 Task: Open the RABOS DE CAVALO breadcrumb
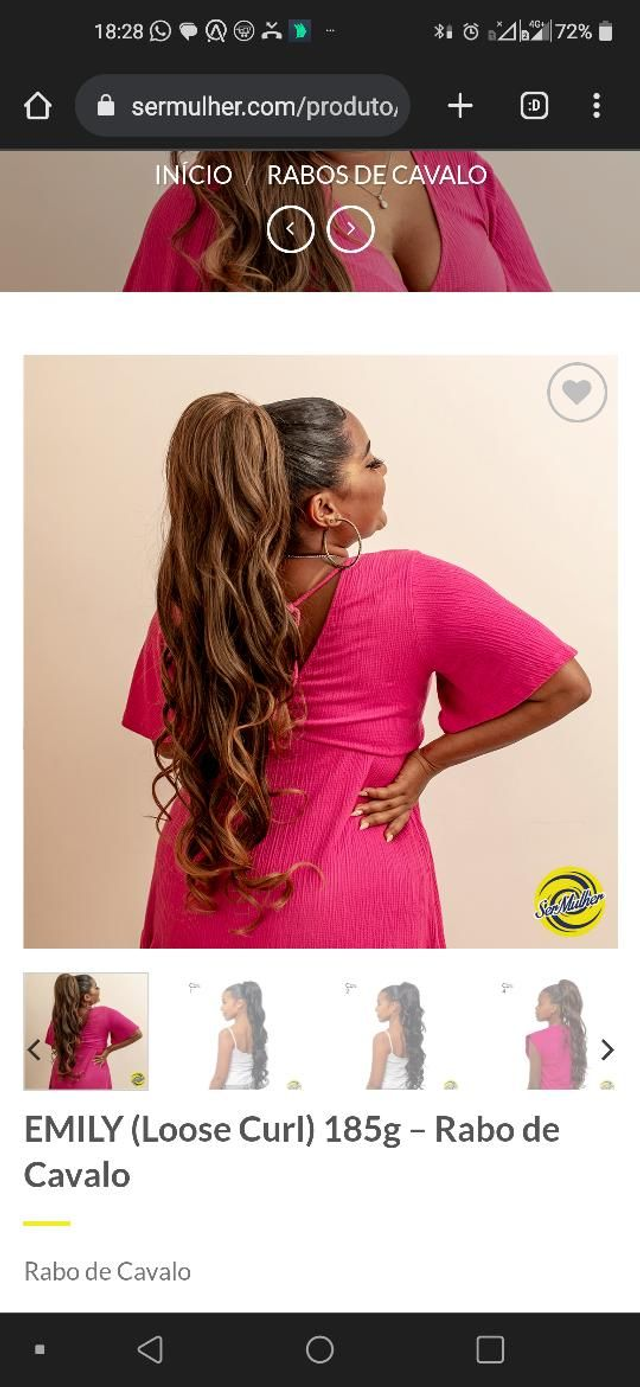tap(376, 175)
